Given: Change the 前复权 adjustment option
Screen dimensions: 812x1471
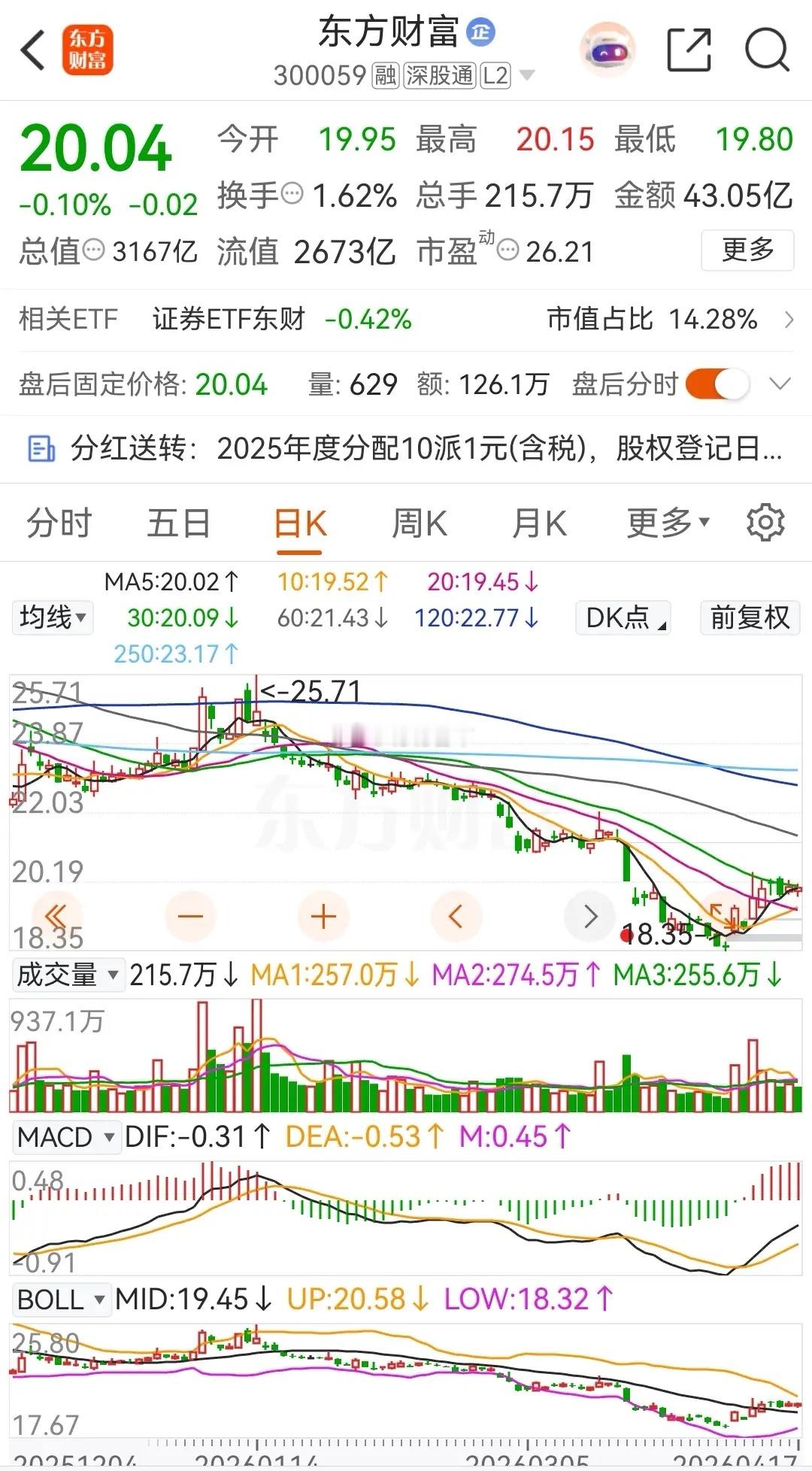Looking at the screenshot, I should pos(750,617).
